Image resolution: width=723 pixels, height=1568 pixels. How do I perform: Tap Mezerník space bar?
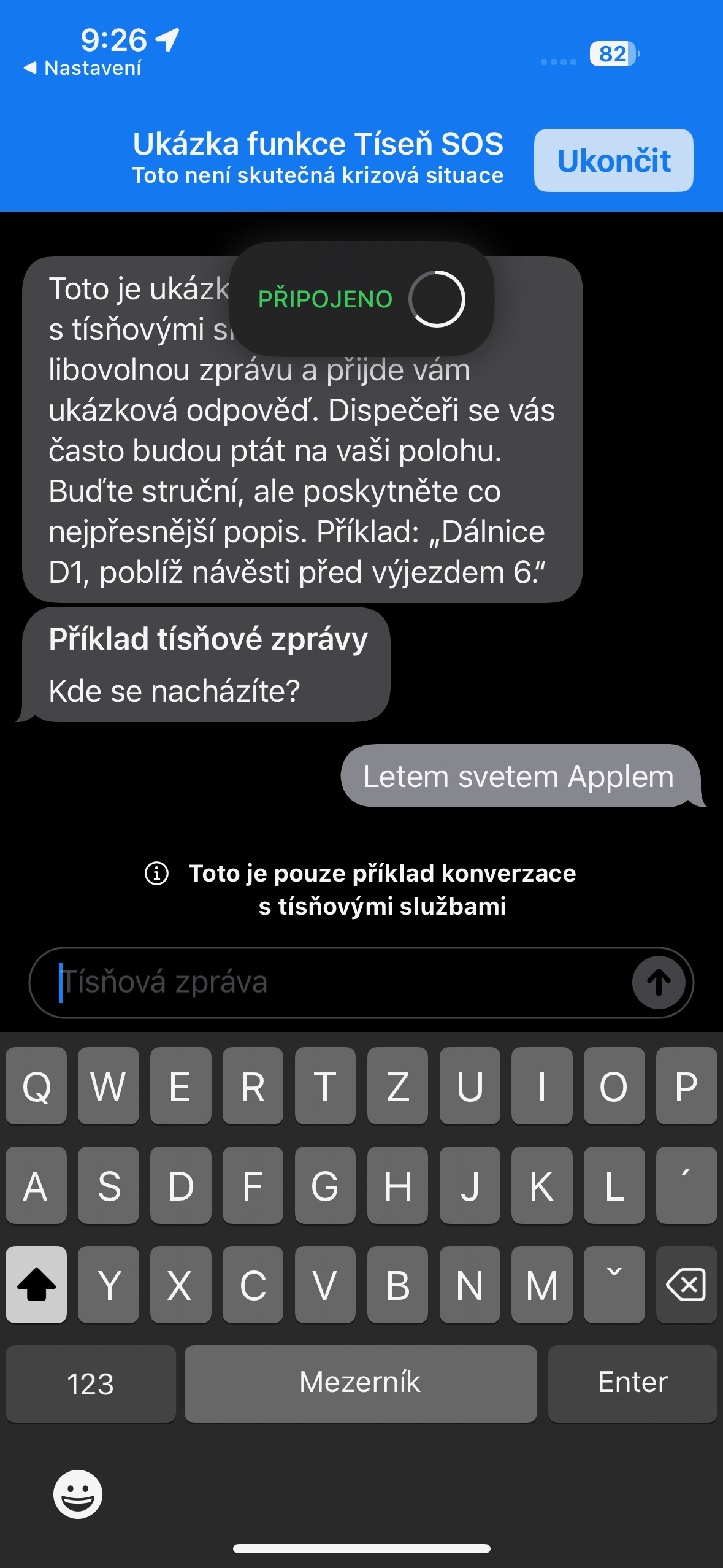coord(360,1383)
